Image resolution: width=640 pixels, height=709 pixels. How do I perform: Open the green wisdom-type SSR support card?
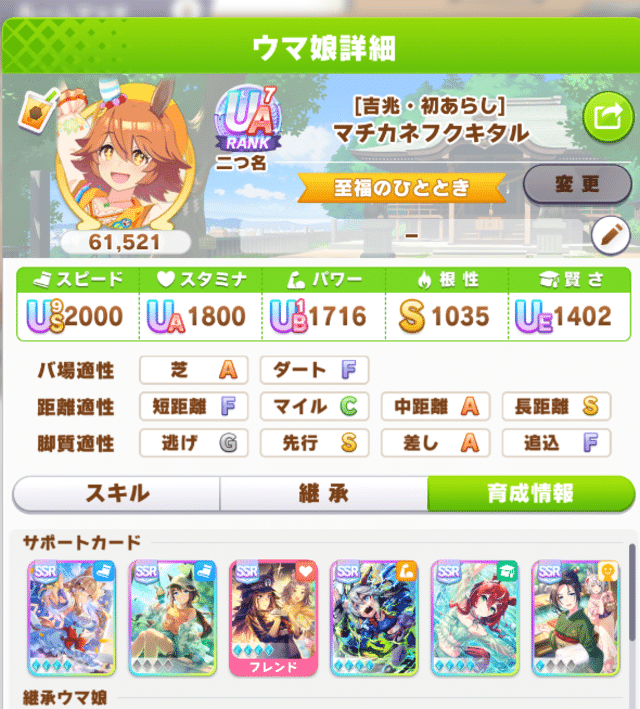coord(473,616)
